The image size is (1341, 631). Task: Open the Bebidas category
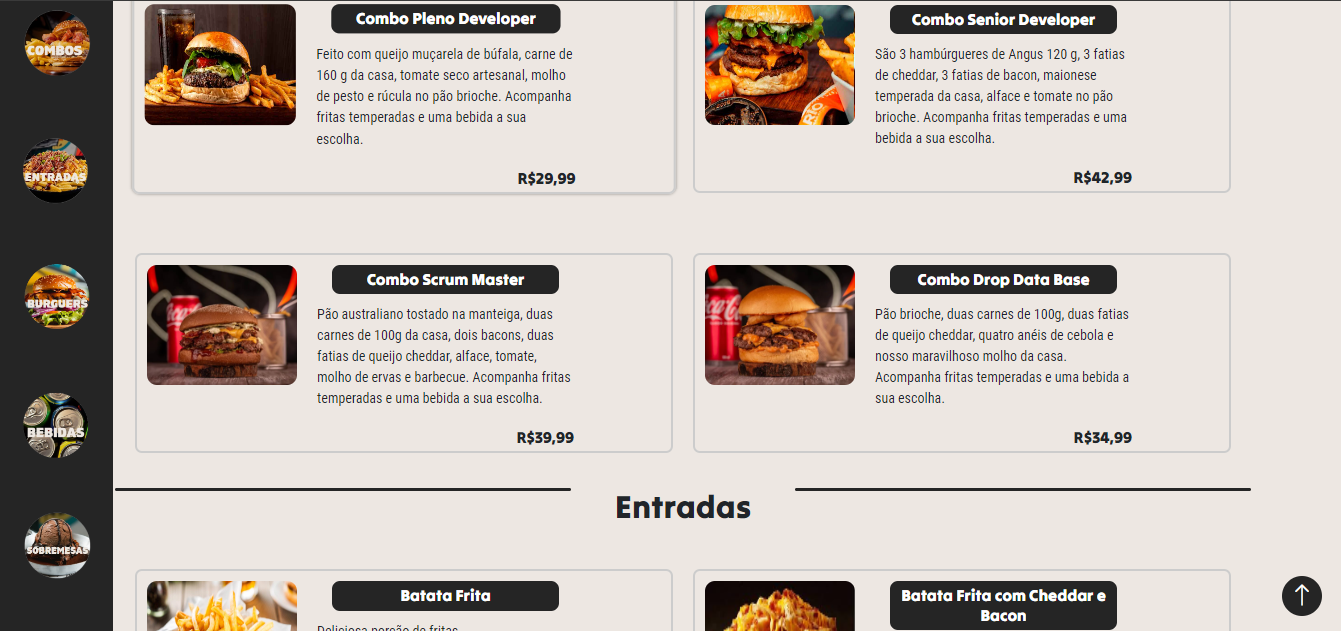tap(57, 425)
